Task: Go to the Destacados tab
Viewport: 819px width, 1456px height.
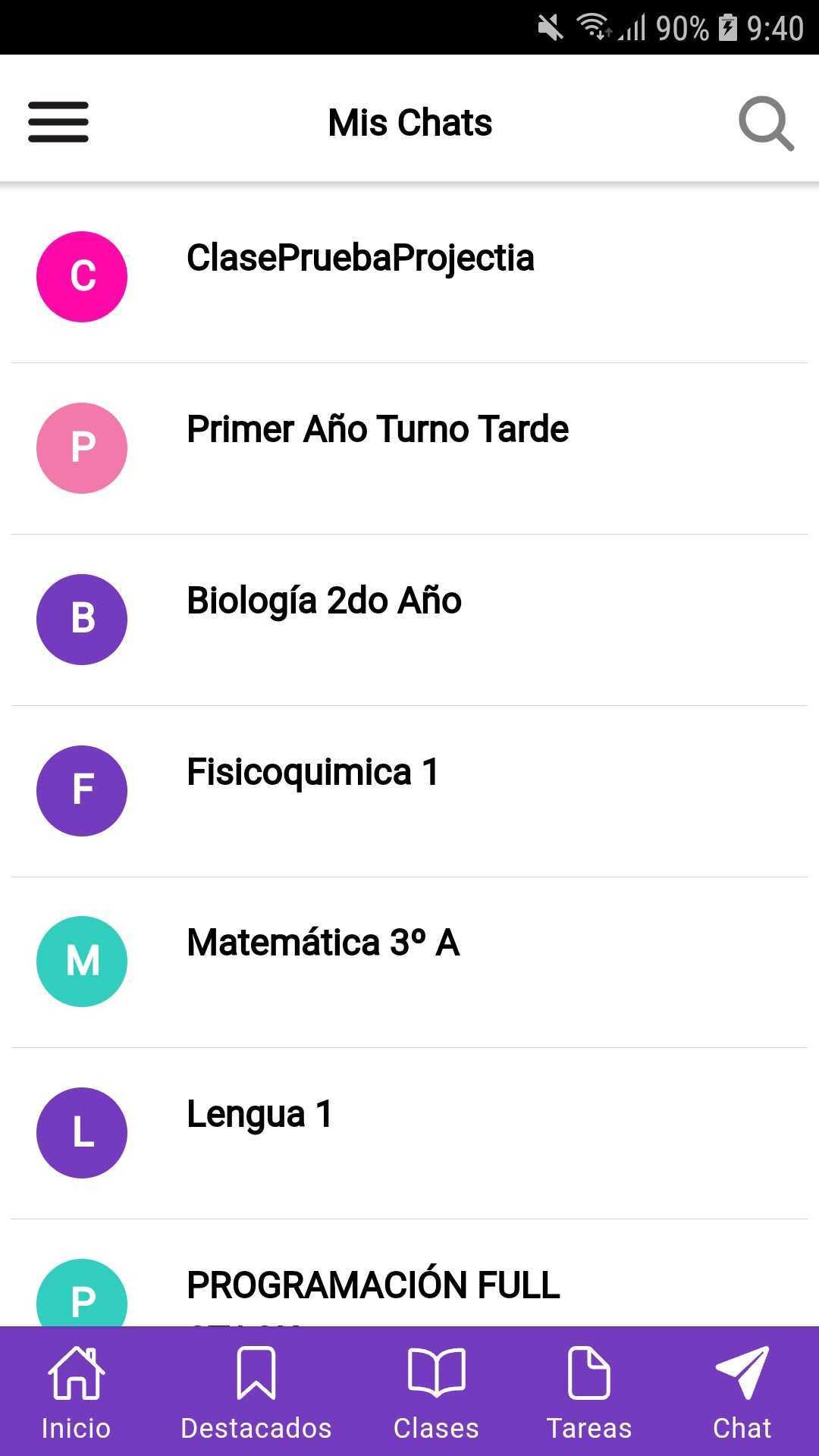Action: [256, 1392]
